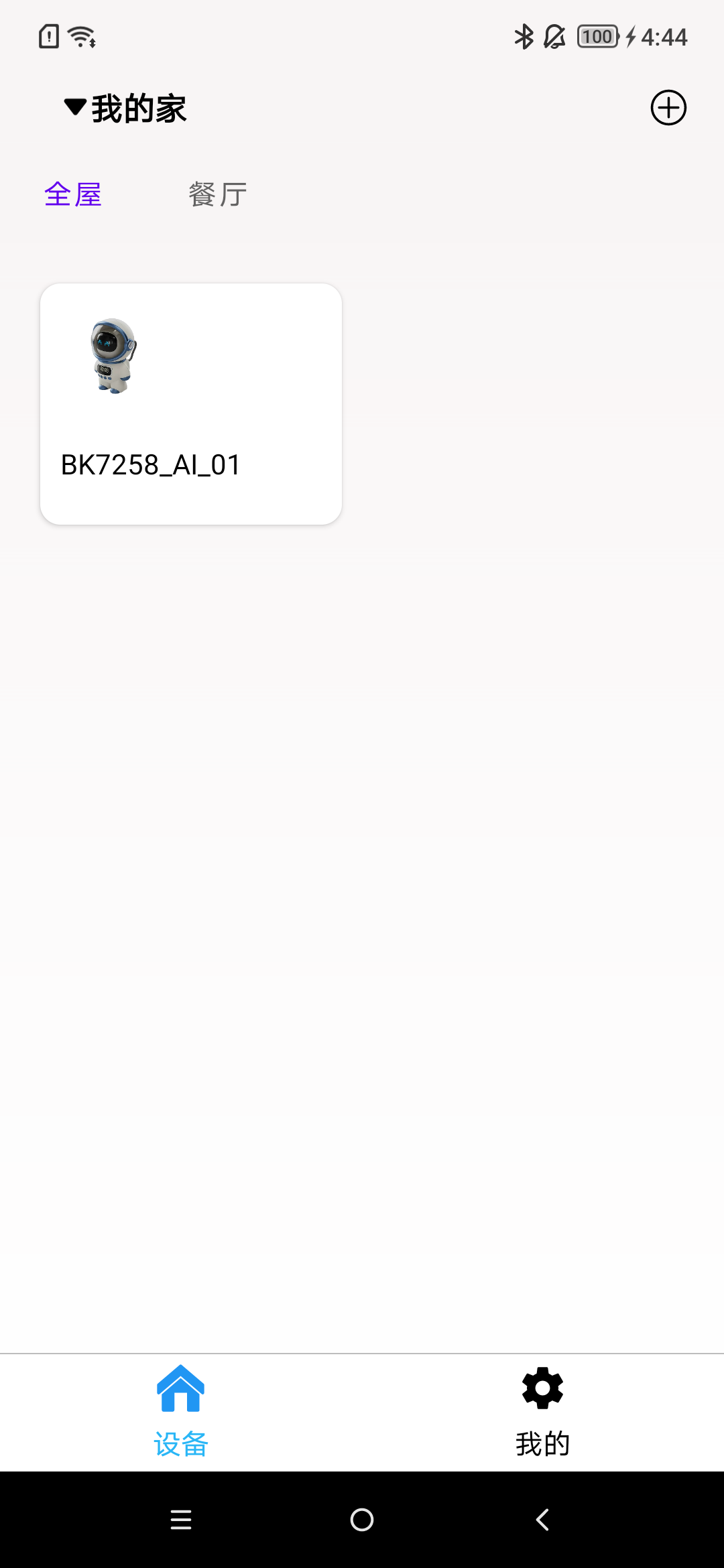Switch to the 餐厅 room tab
This screenshot has height=1568, width=724.
(x=218, y=195)
